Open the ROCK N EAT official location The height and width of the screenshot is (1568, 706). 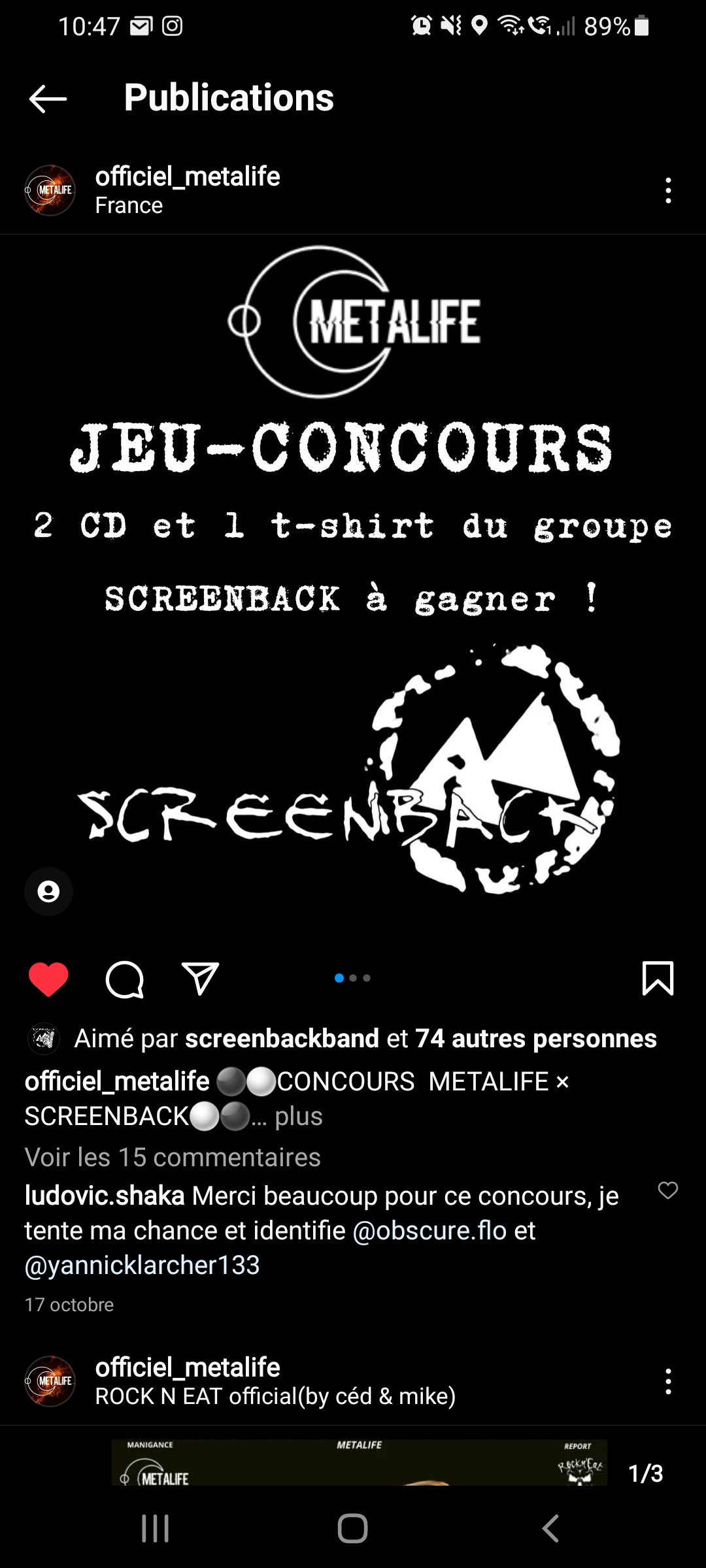tap(275, 1396)
